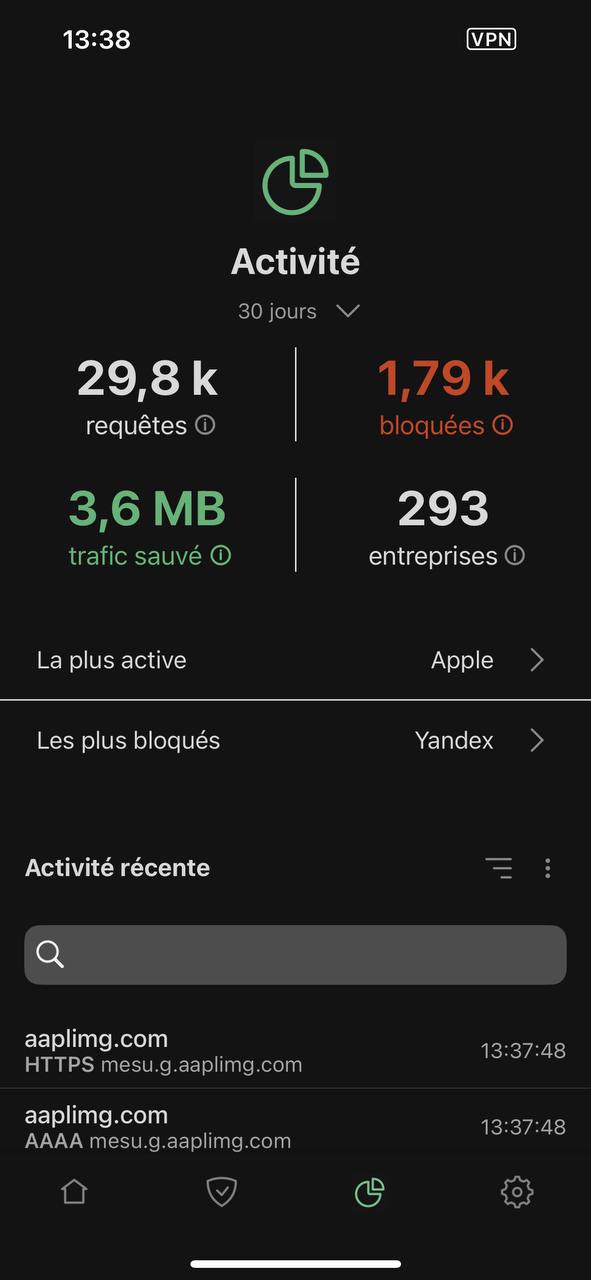Viewport: 591px width, 1280px height.
Task: Open the settings gear tab
Action: [517, 1192]
